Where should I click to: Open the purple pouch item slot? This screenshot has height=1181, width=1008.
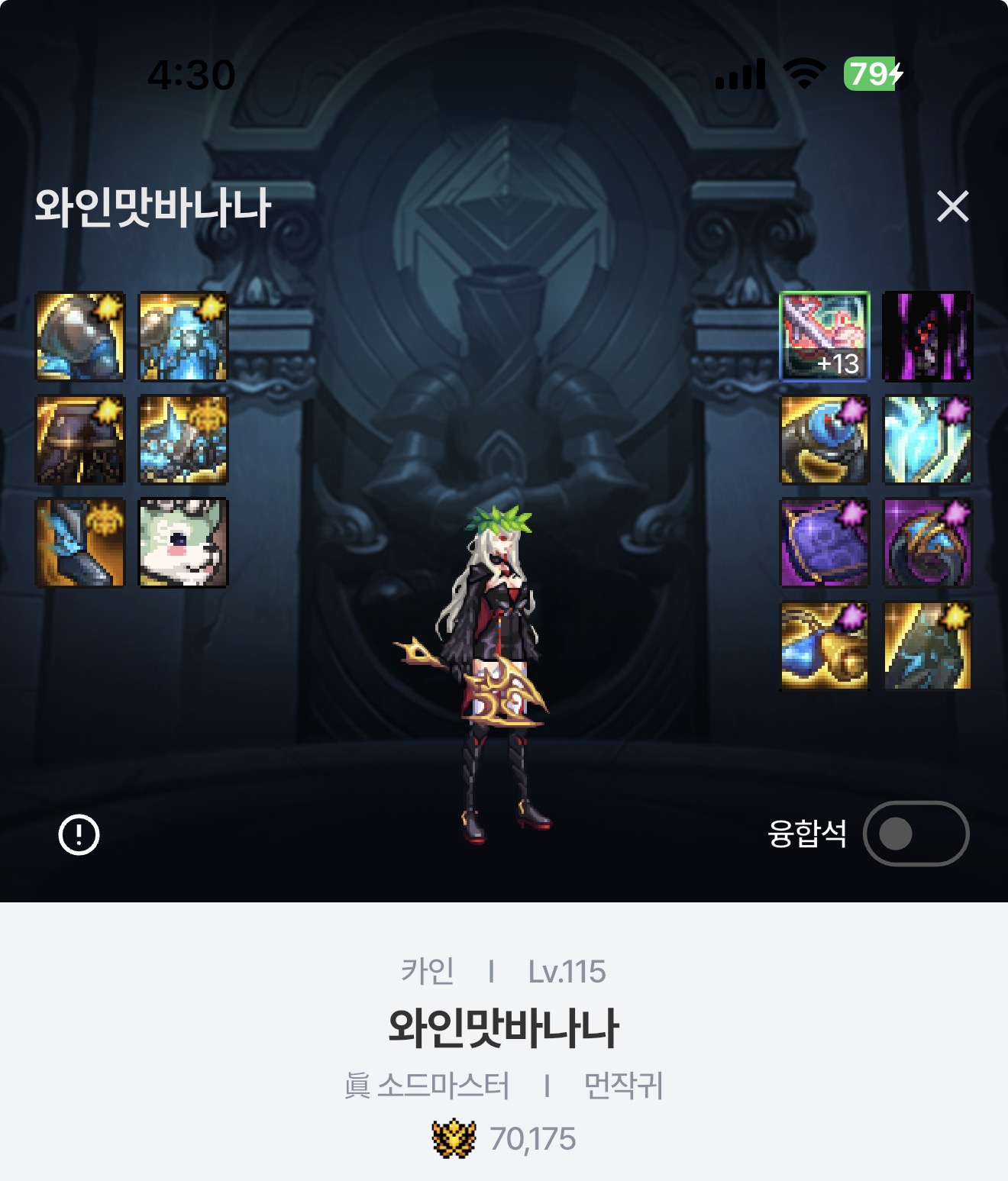pyautogui.click(x=824, y=543)
